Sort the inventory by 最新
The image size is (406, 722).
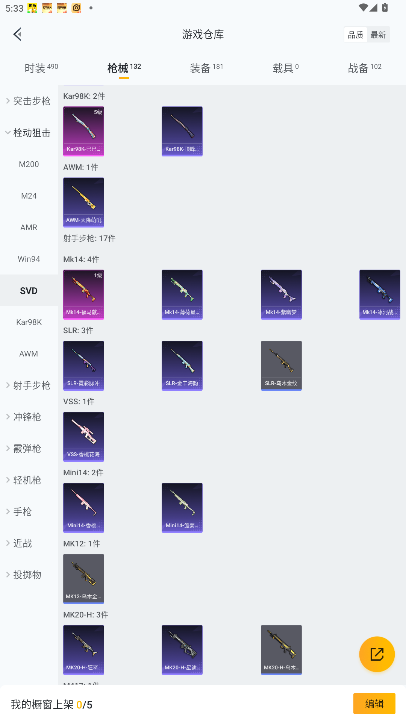pyautogui.click(x=378, y=35)
